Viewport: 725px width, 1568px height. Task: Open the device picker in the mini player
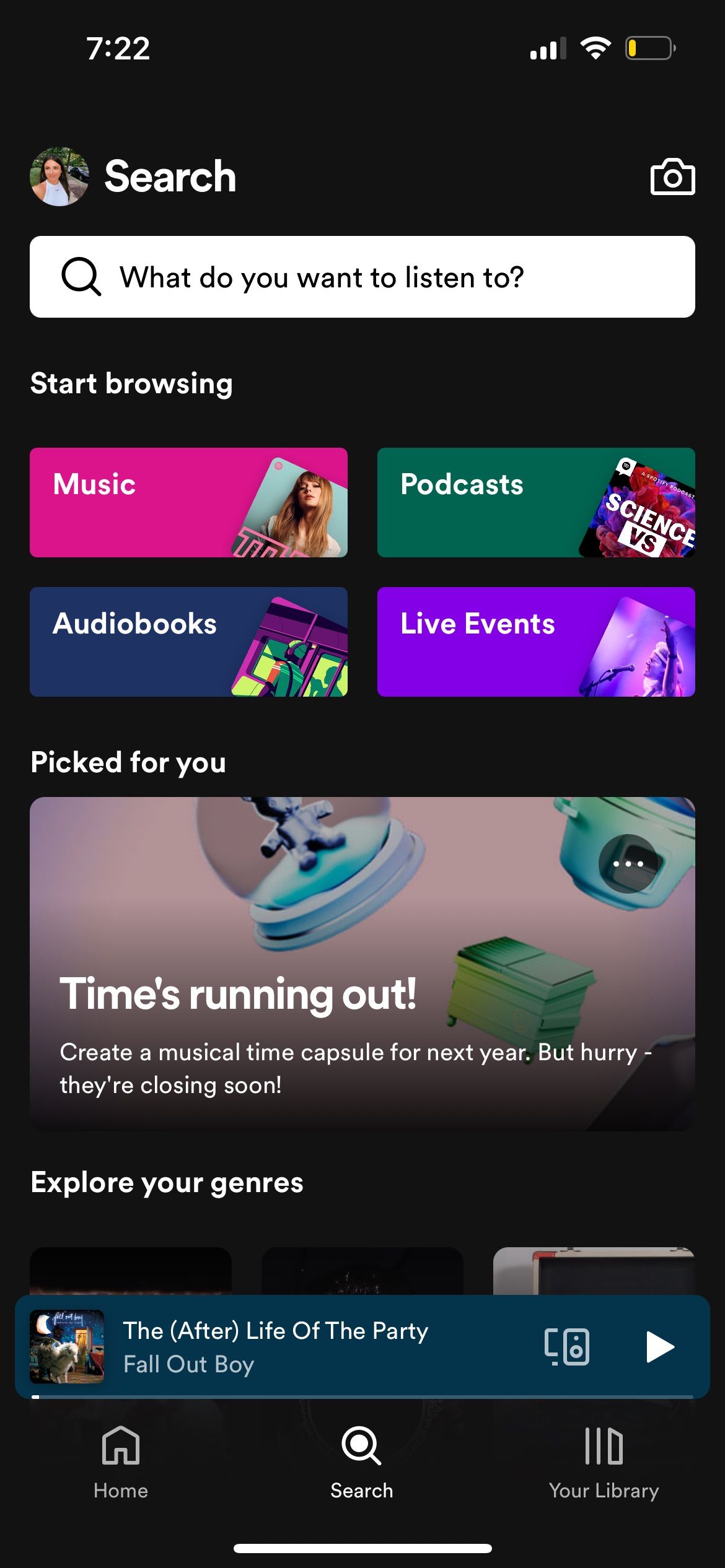tap(567, 1346)
